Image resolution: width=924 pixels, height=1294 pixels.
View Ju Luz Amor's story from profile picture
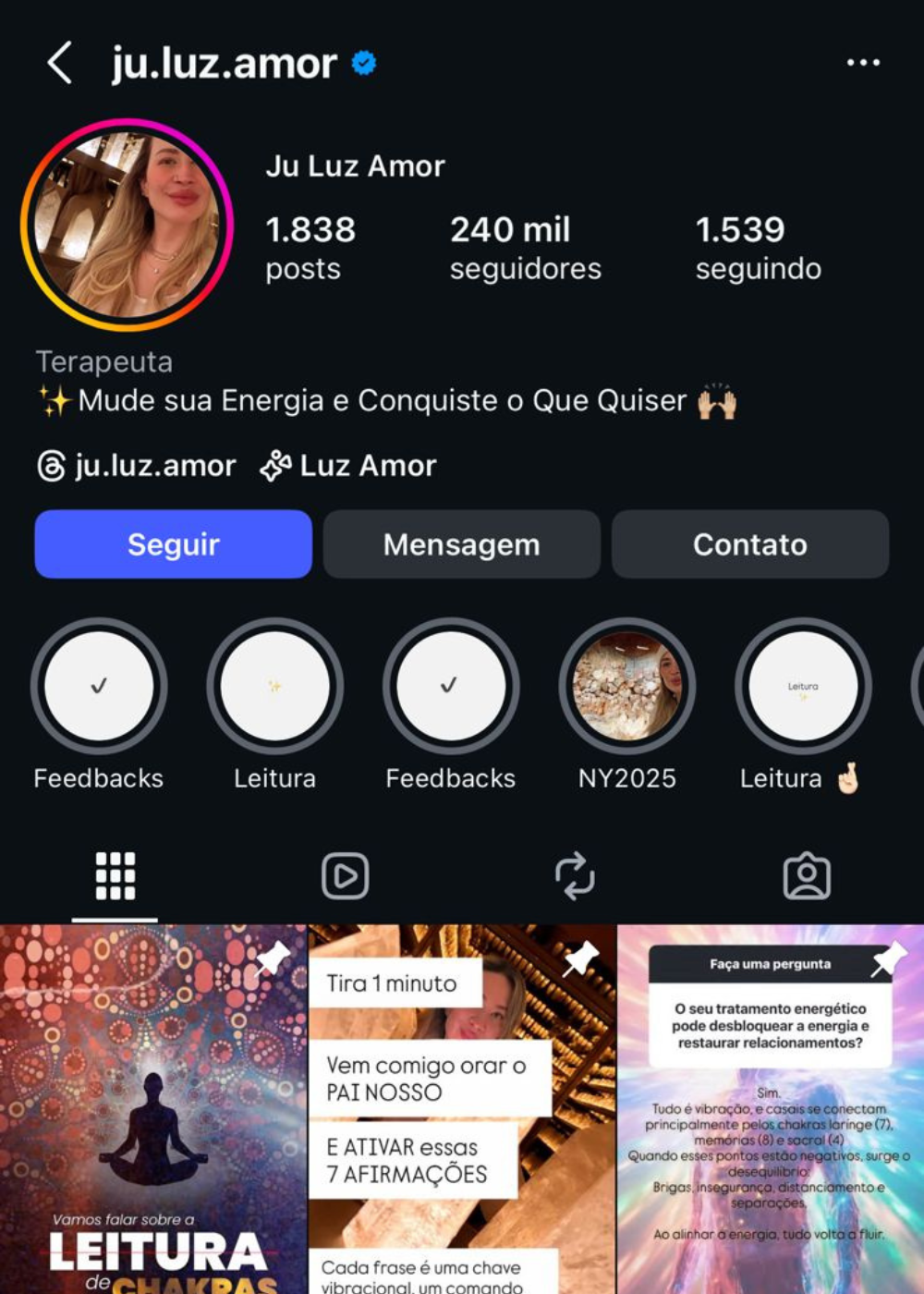coord(128,225)
